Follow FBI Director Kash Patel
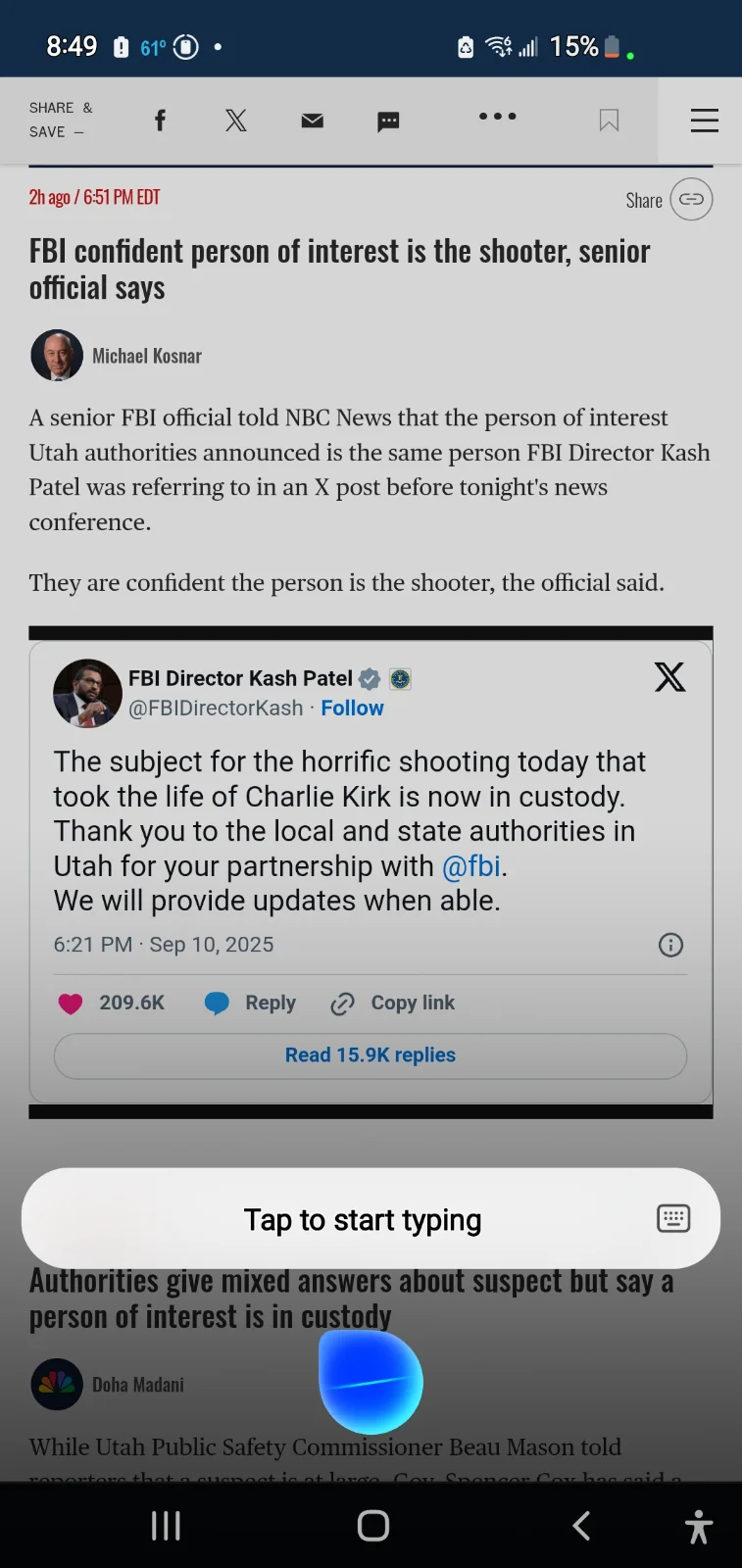The height and width of the screenshot is (1568, 742). point(352,709)
